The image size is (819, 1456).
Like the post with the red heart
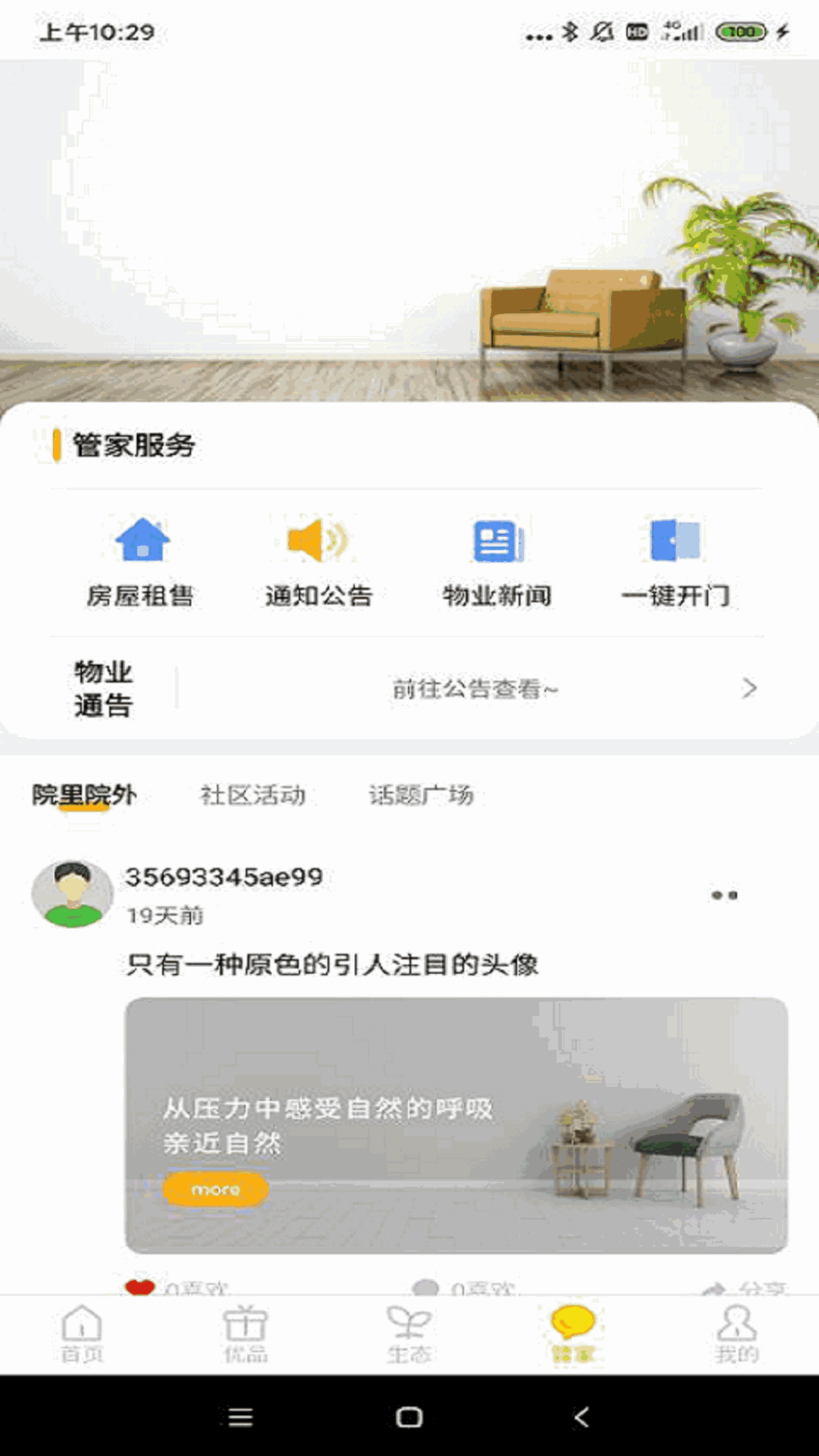point(141,1286)
